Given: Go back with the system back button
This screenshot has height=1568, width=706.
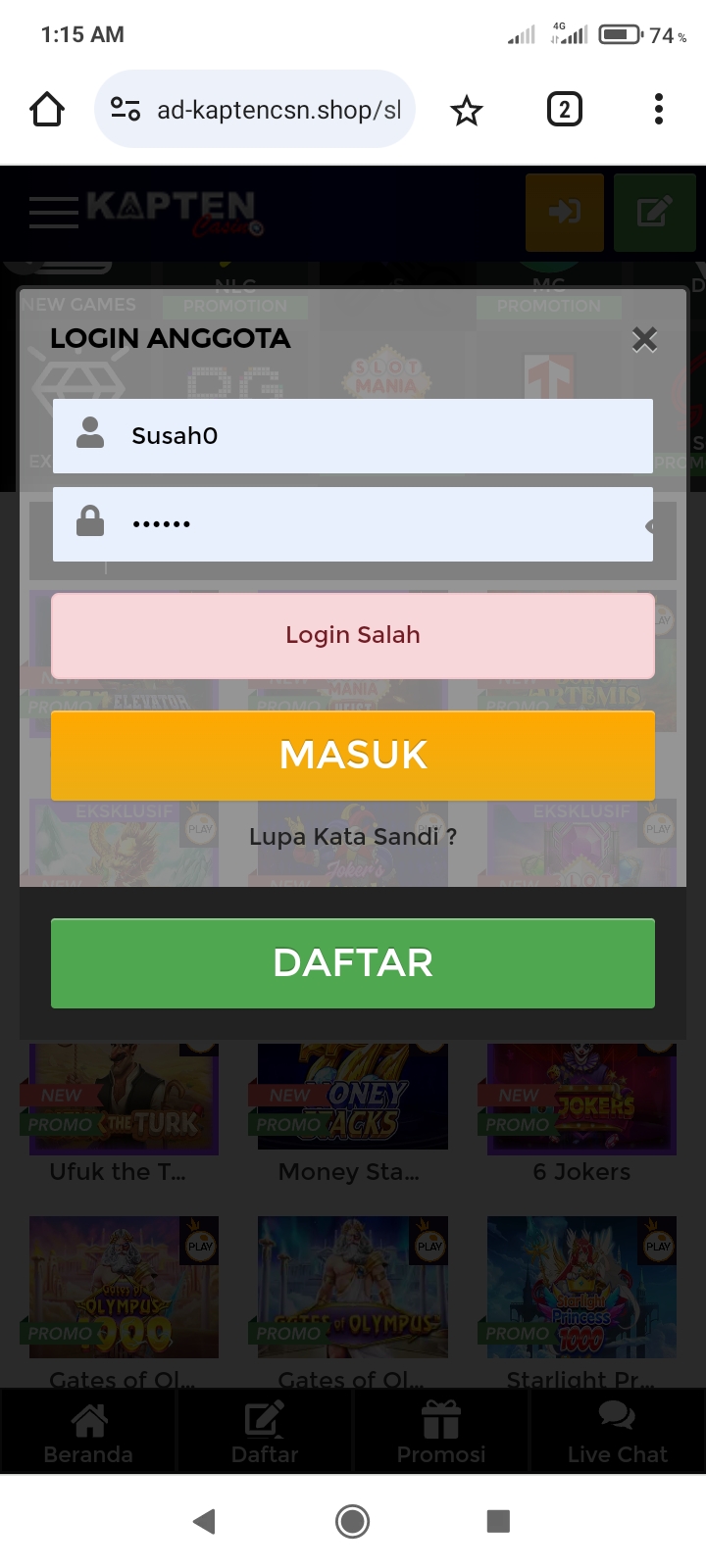Looking at the screenshot, I should click(204, 1521).
